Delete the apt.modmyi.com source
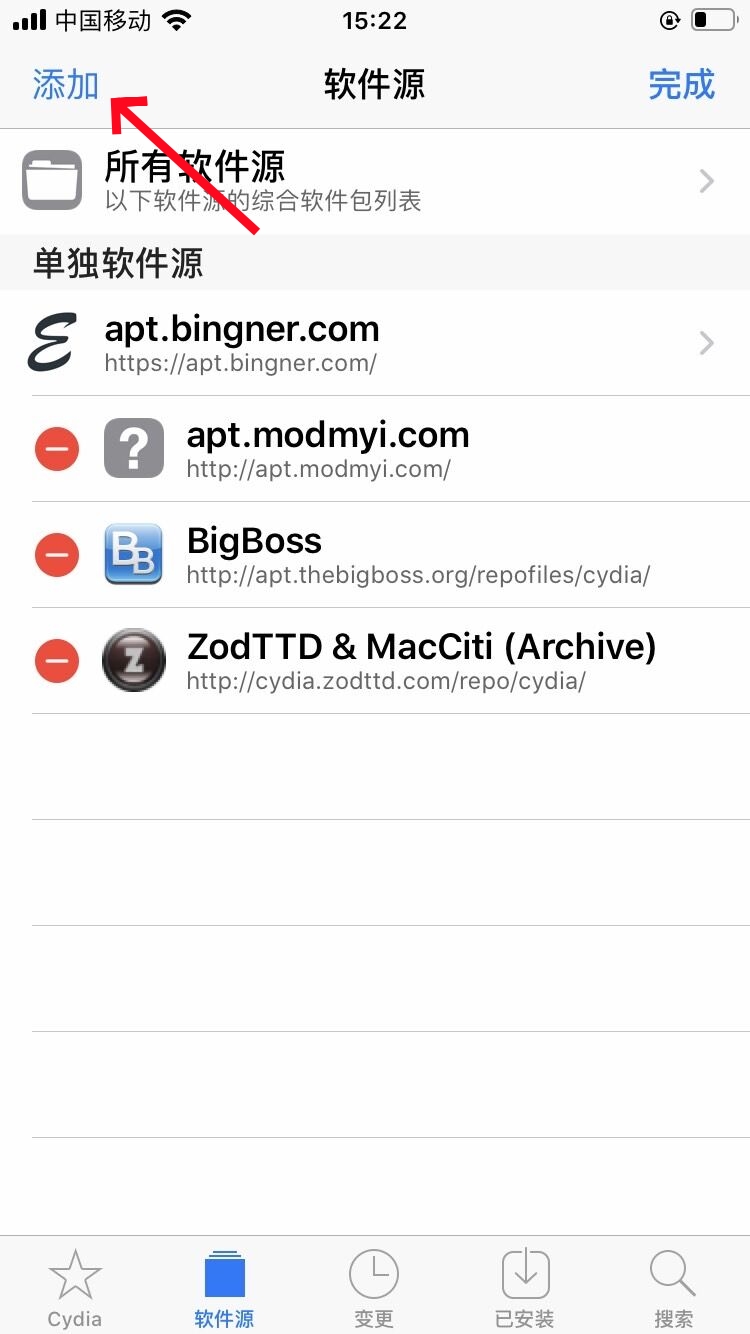Screen dimensions: 750x1334 click(57, 449)
